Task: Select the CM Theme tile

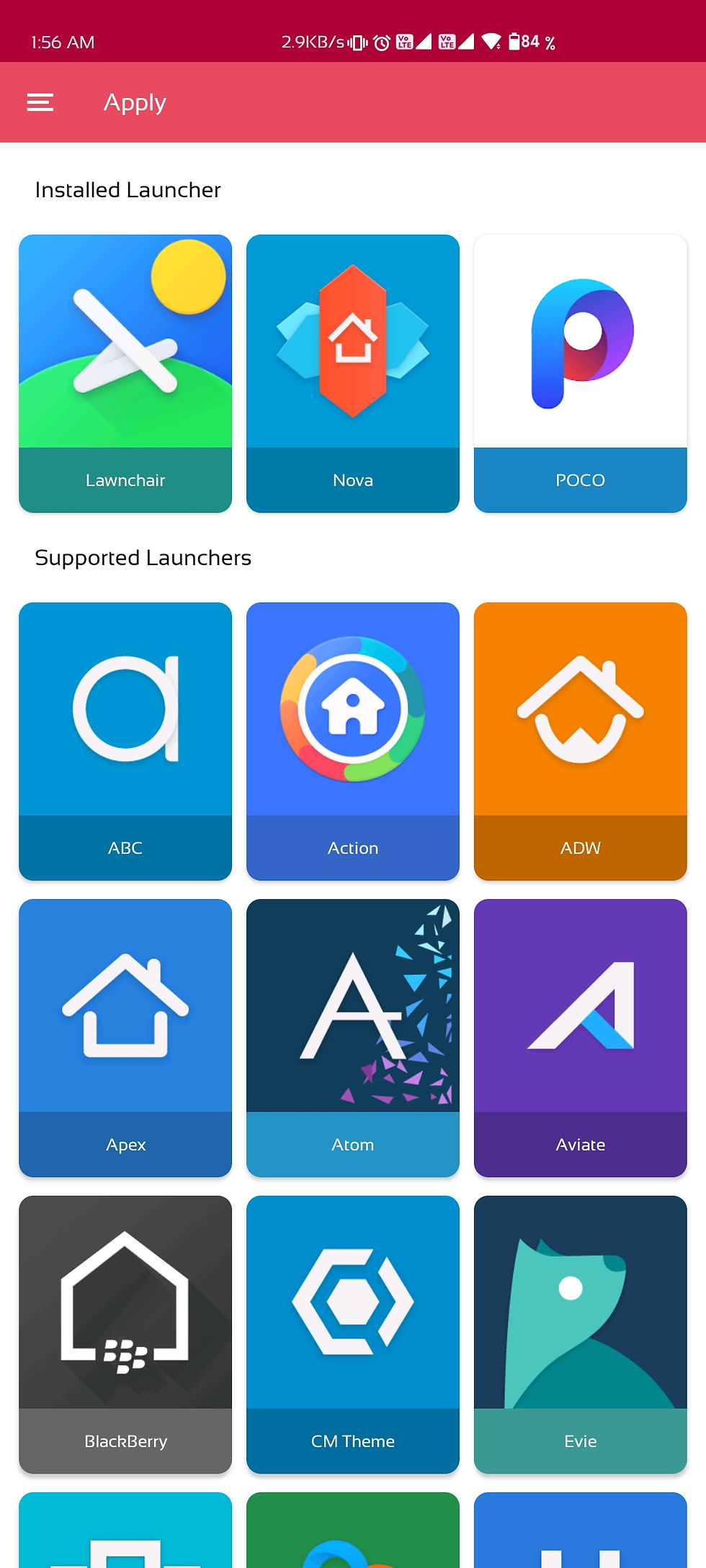Action: tap(353, 1334)
